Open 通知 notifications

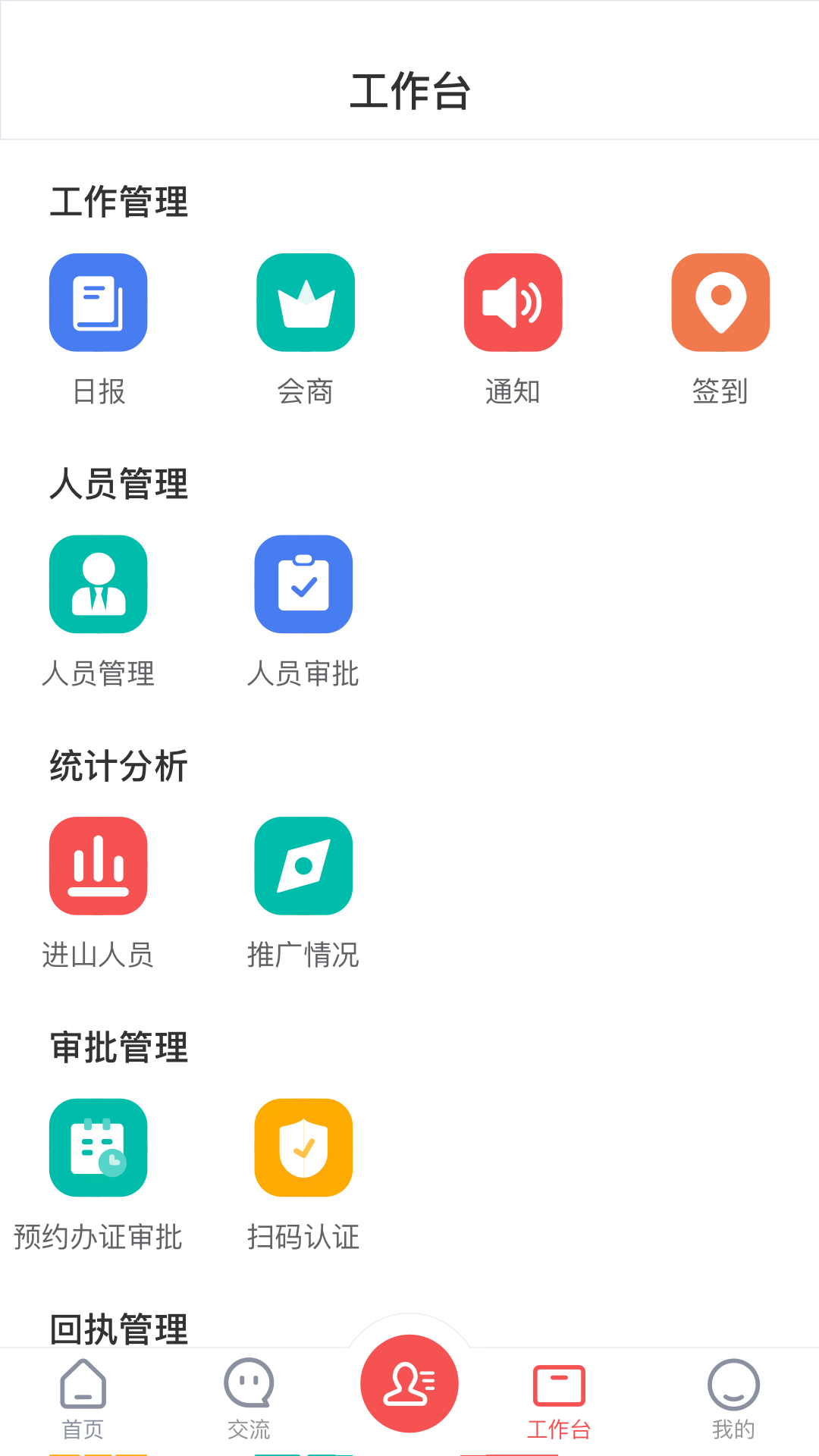click(513, 303)
